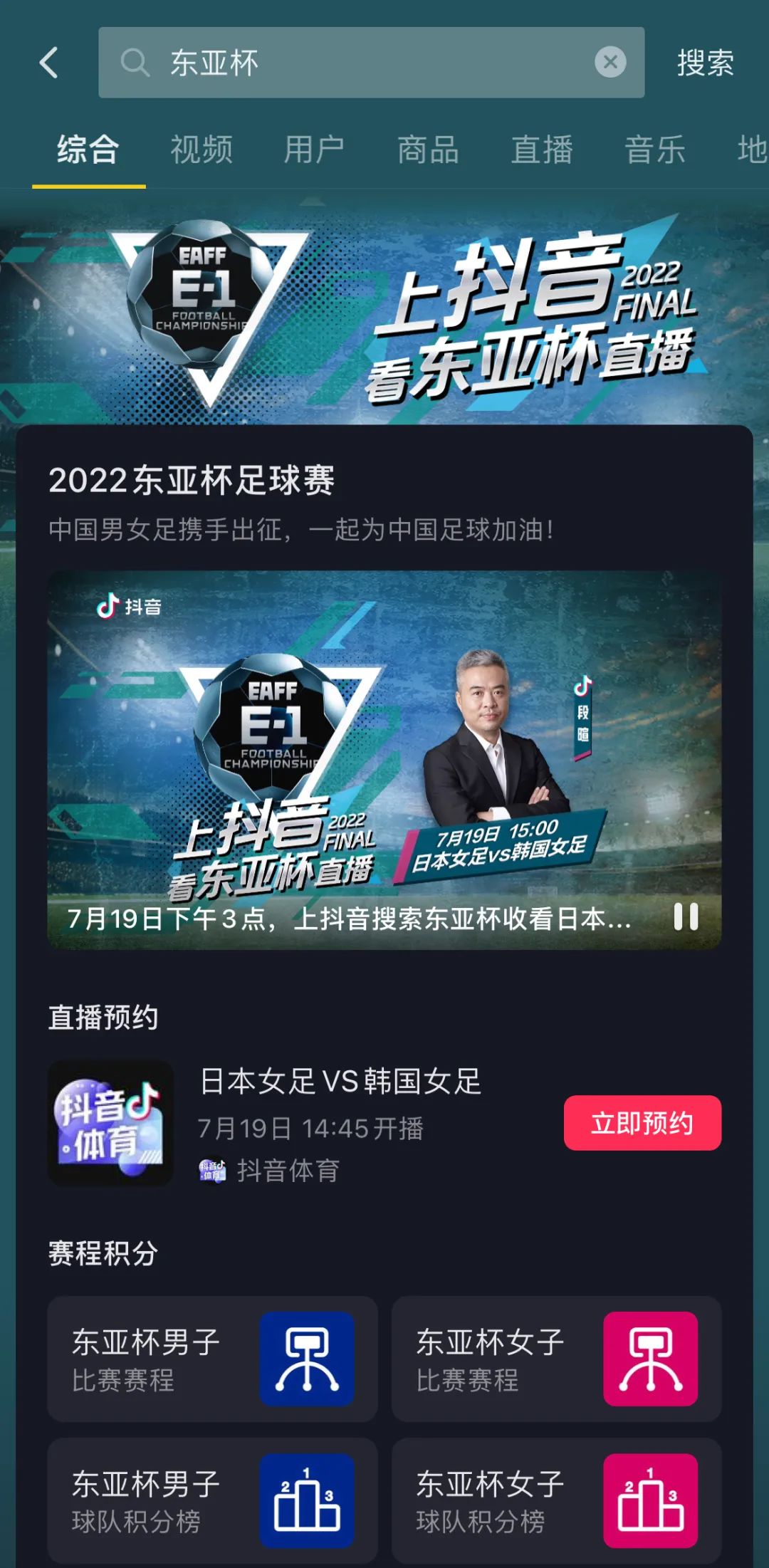Switch to the 直播 tab
Screen dimensions: 769x1568
tap(542, 150)
